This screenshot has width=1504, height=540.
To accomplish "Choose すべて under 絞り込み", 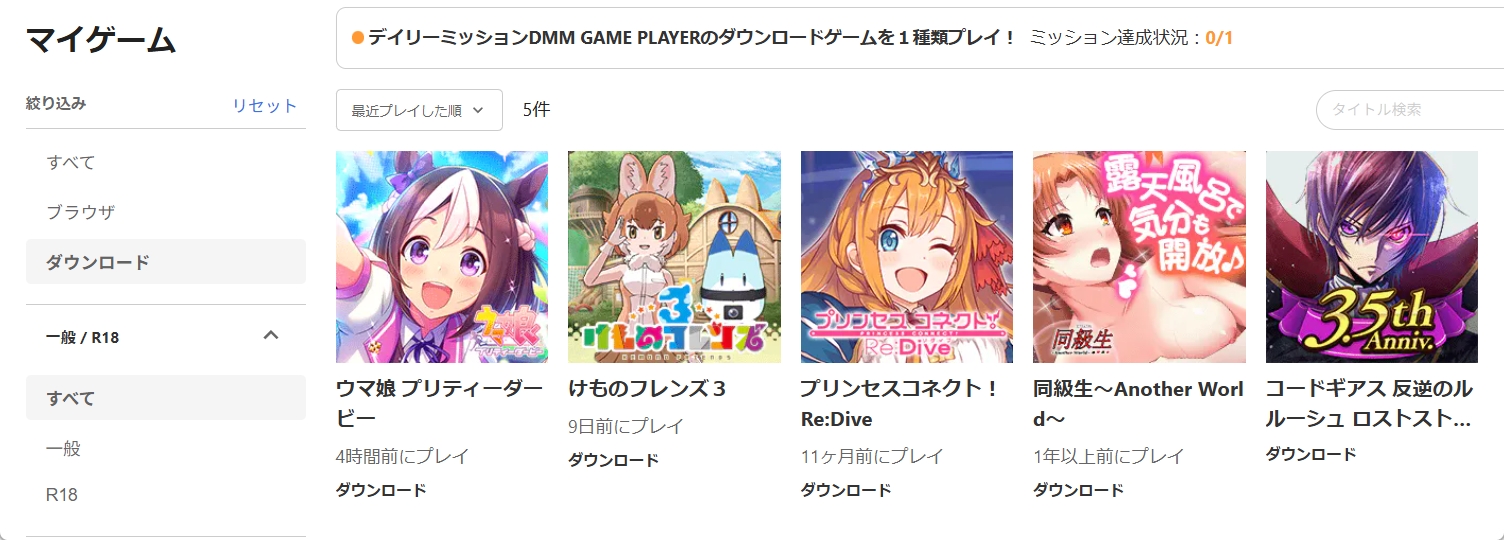I will [71, 162].
